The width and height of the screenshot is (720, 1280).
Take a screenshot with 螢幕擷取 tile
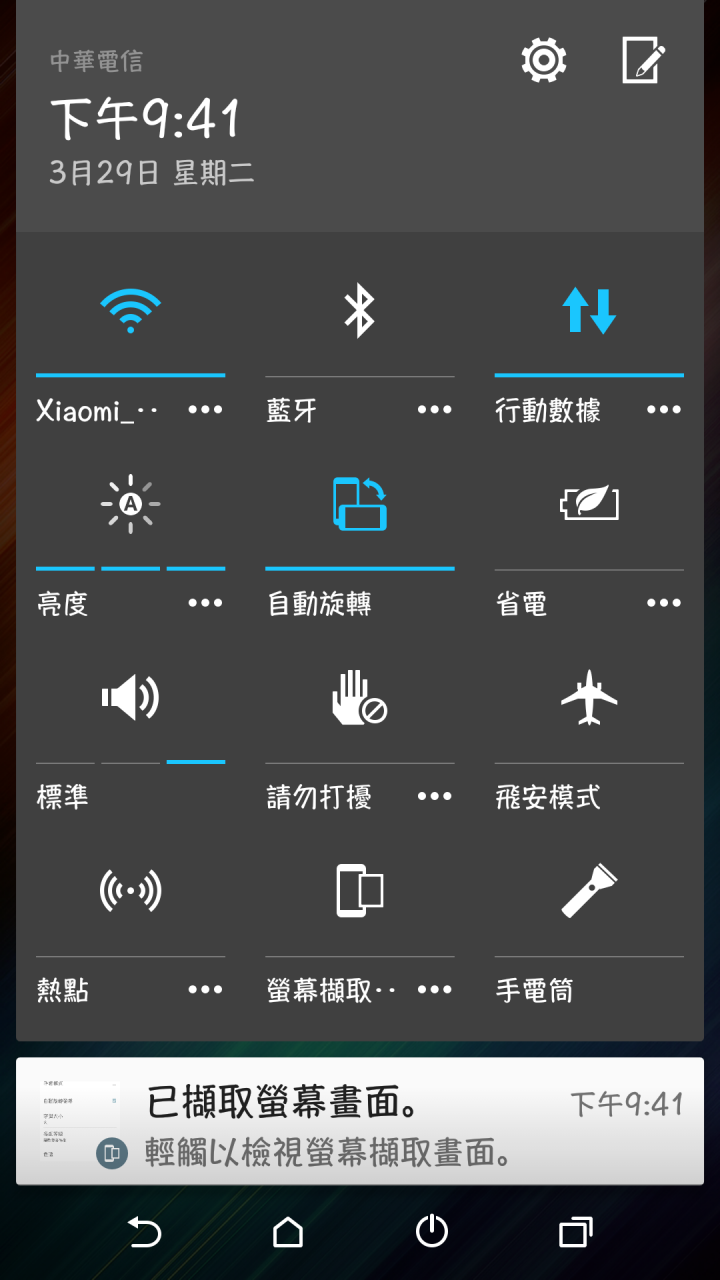click(359, 890)
